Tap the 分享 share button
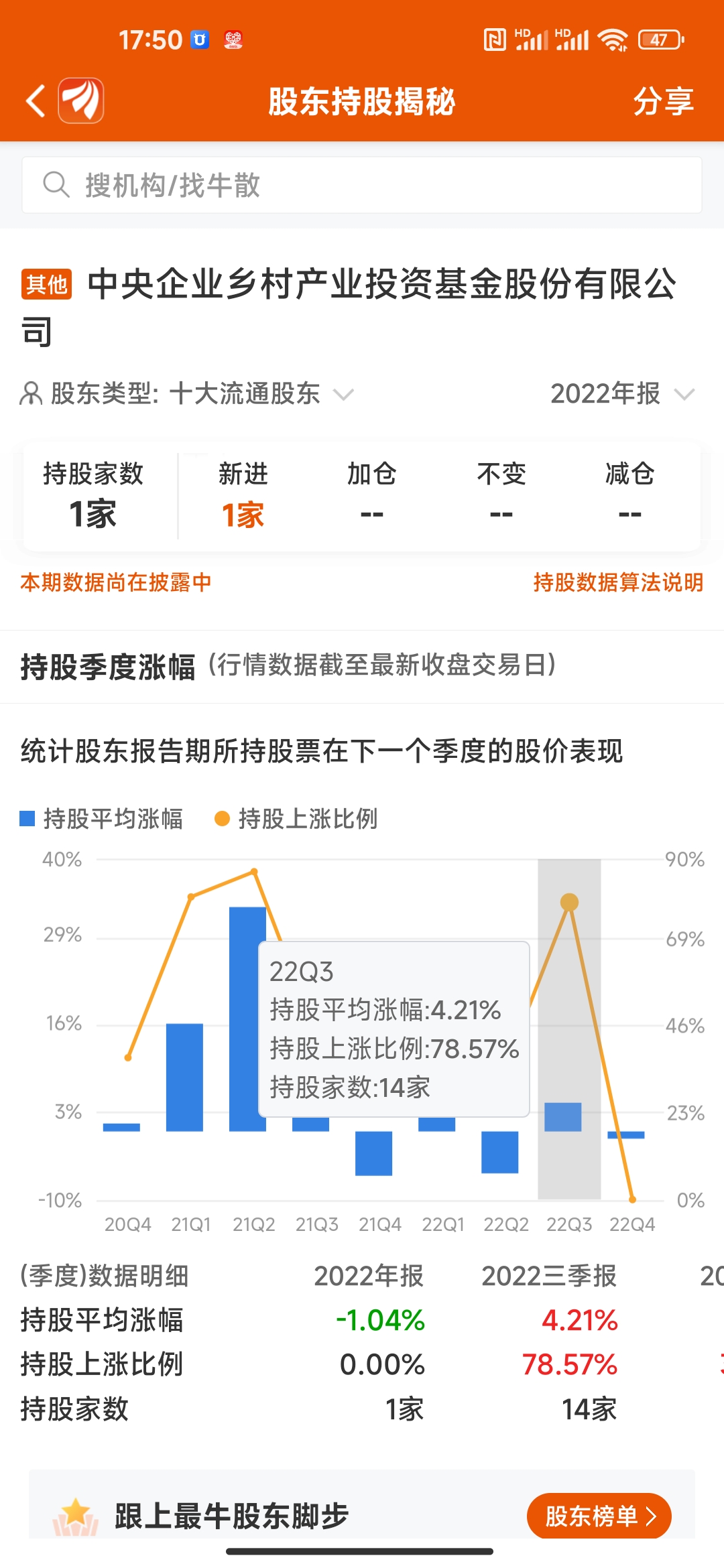The width and height of the screenshot is (724, 1568). pyautogui.click(x=664, y=102)
